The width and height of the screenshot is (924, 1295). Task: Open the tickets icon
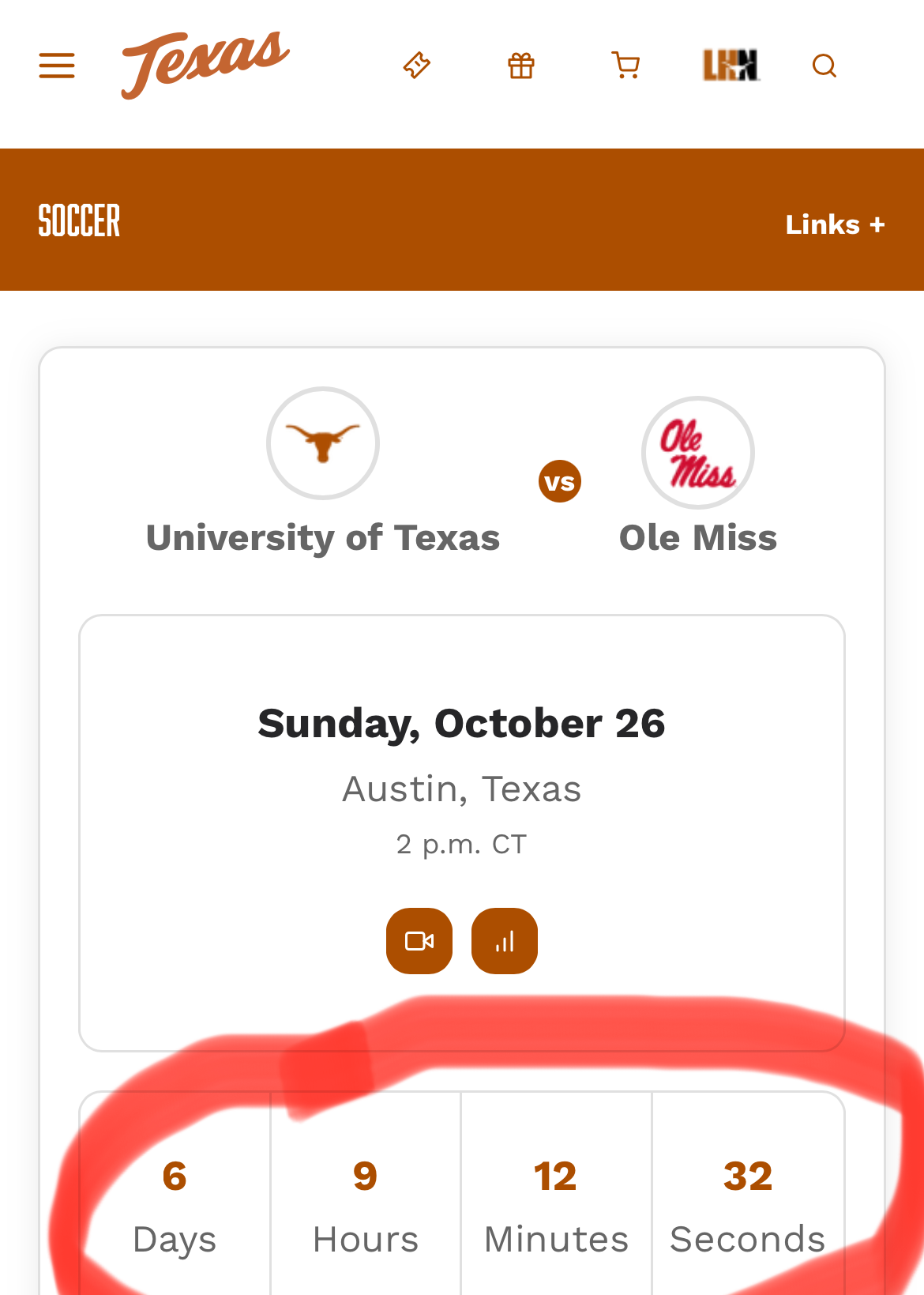pos(417,66)
